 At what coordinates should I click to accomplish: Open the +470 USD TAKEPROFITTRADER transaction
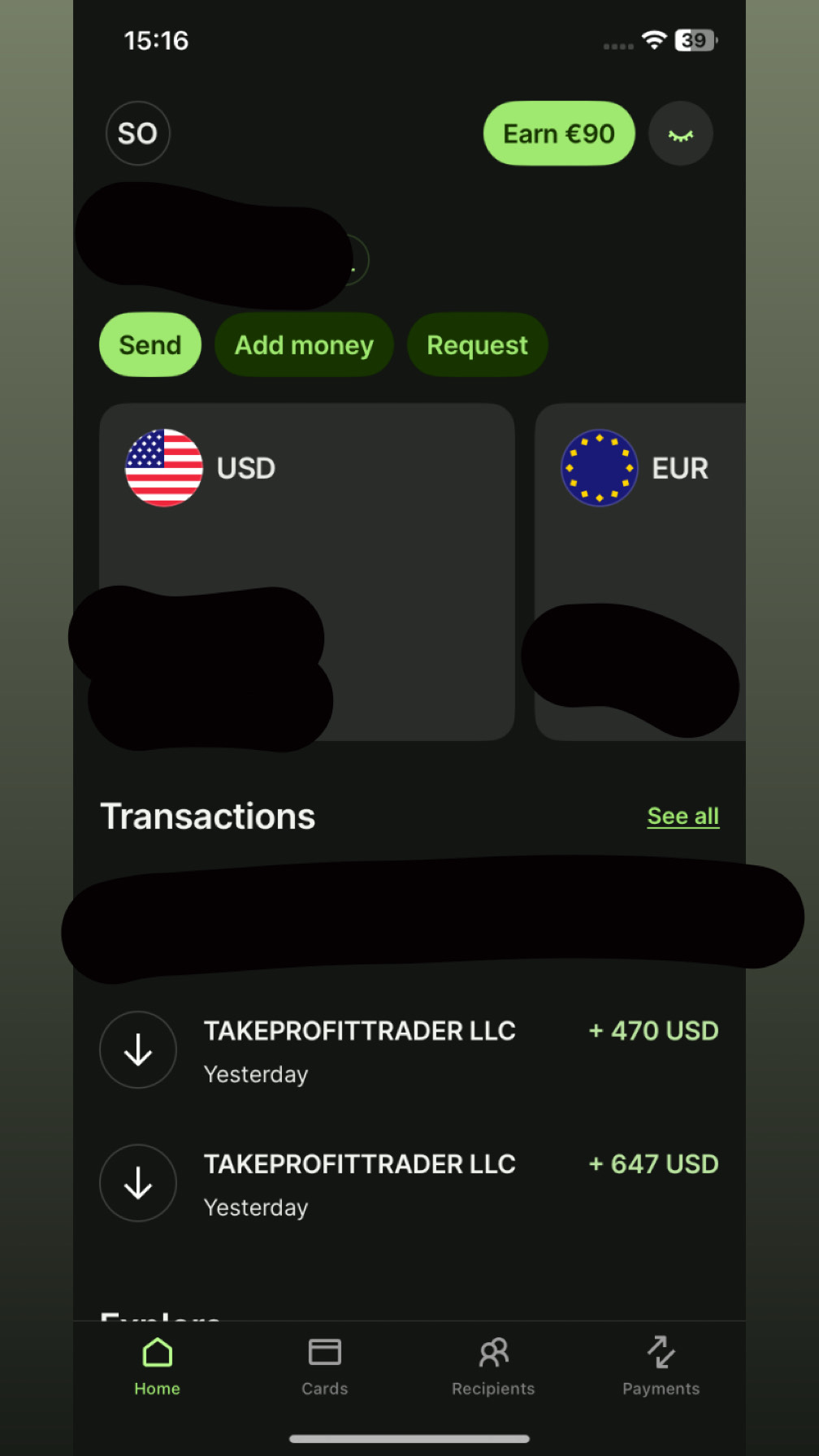[x=409, y=1050]
